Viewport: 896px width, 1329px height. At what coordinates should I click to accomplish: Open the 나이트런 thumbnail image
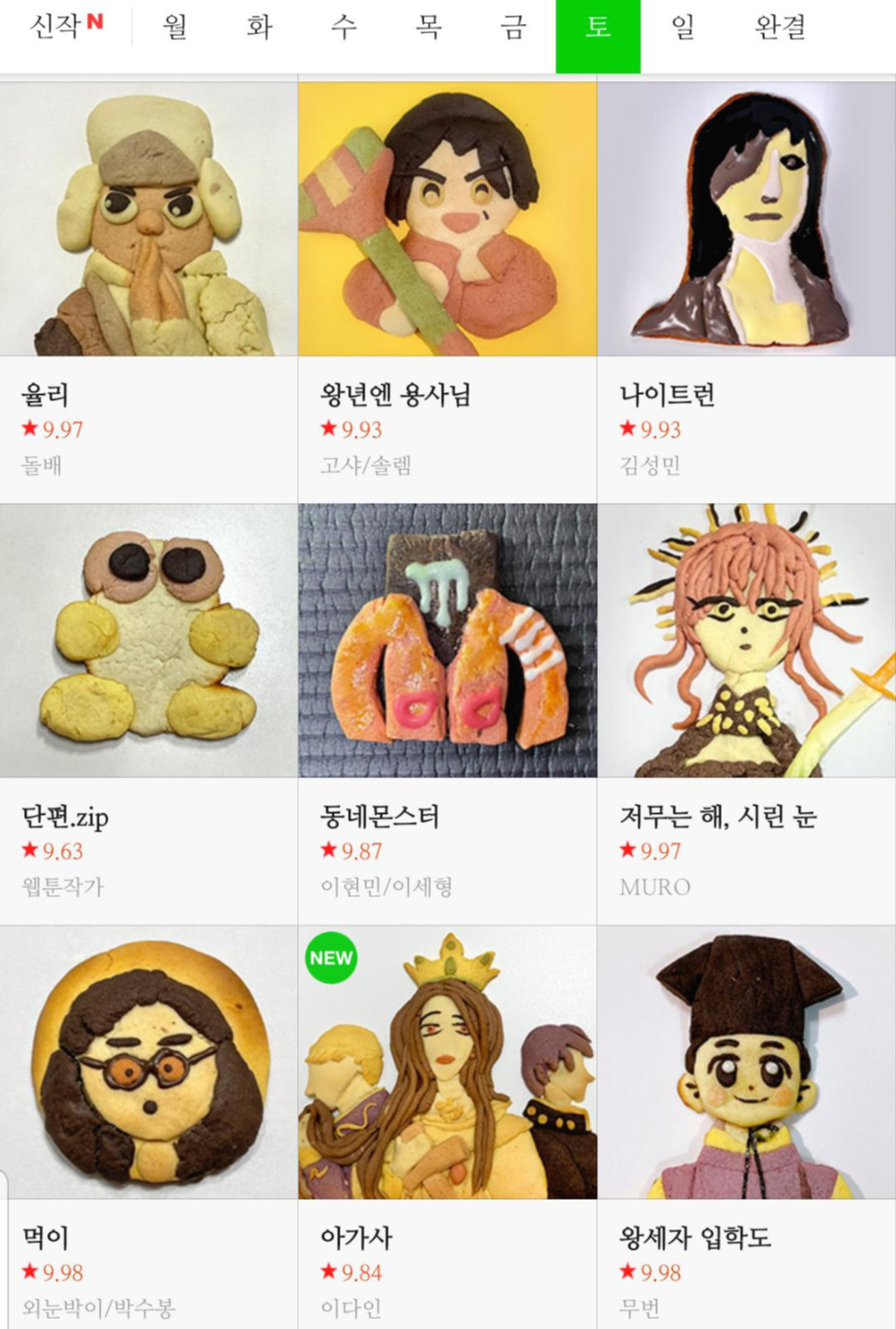point(746,218)
